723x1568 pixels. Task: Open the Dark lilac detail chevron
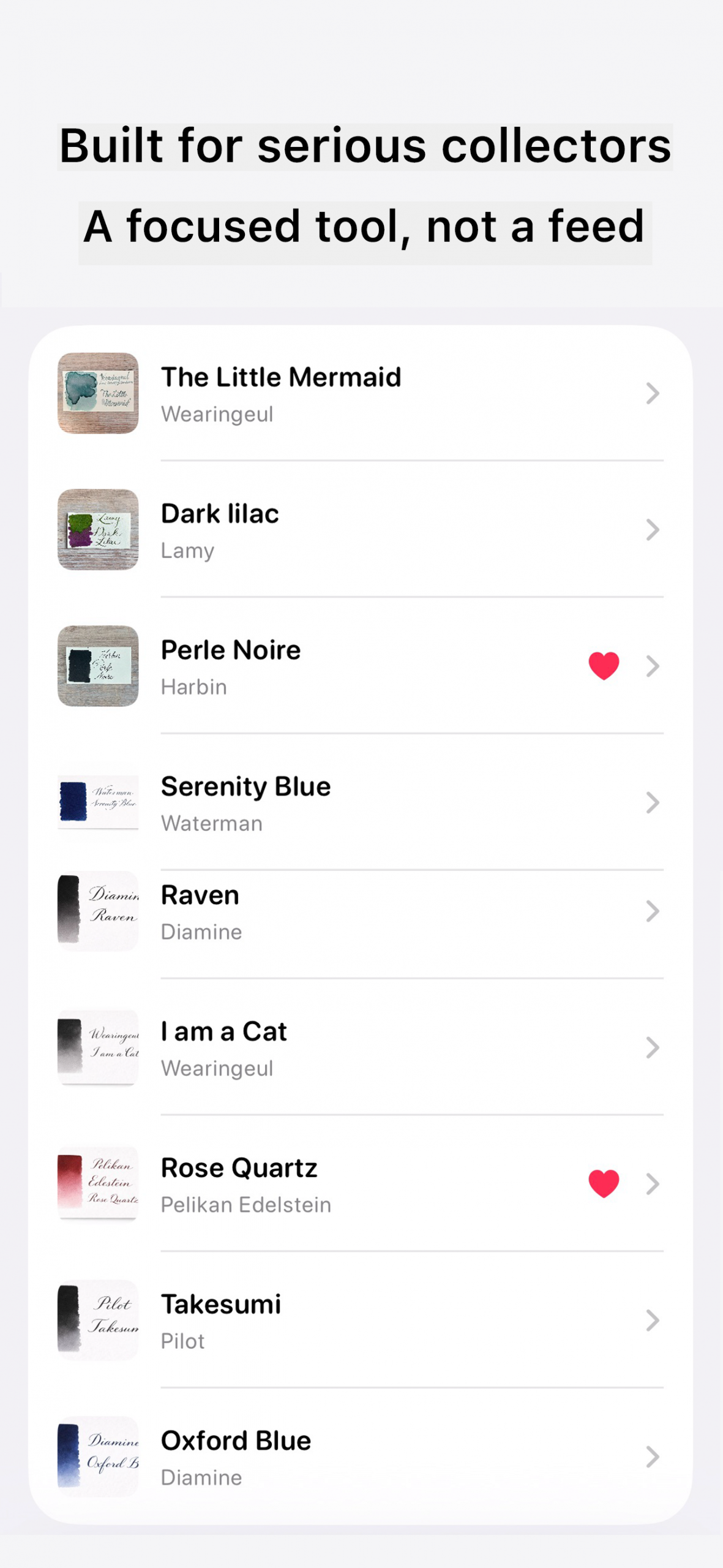click(x=651, y=531)
